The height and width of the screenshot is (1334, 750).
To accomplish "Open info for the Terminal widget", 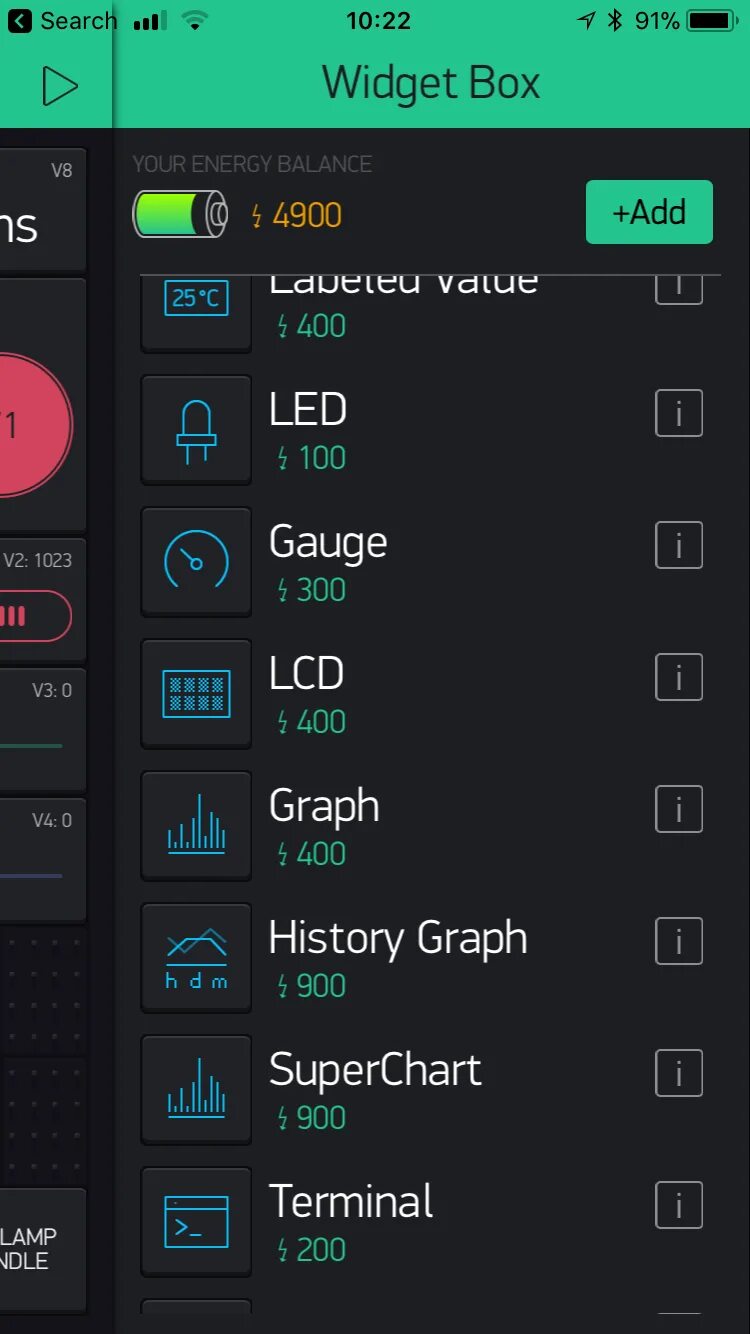I will point(679,1205).
